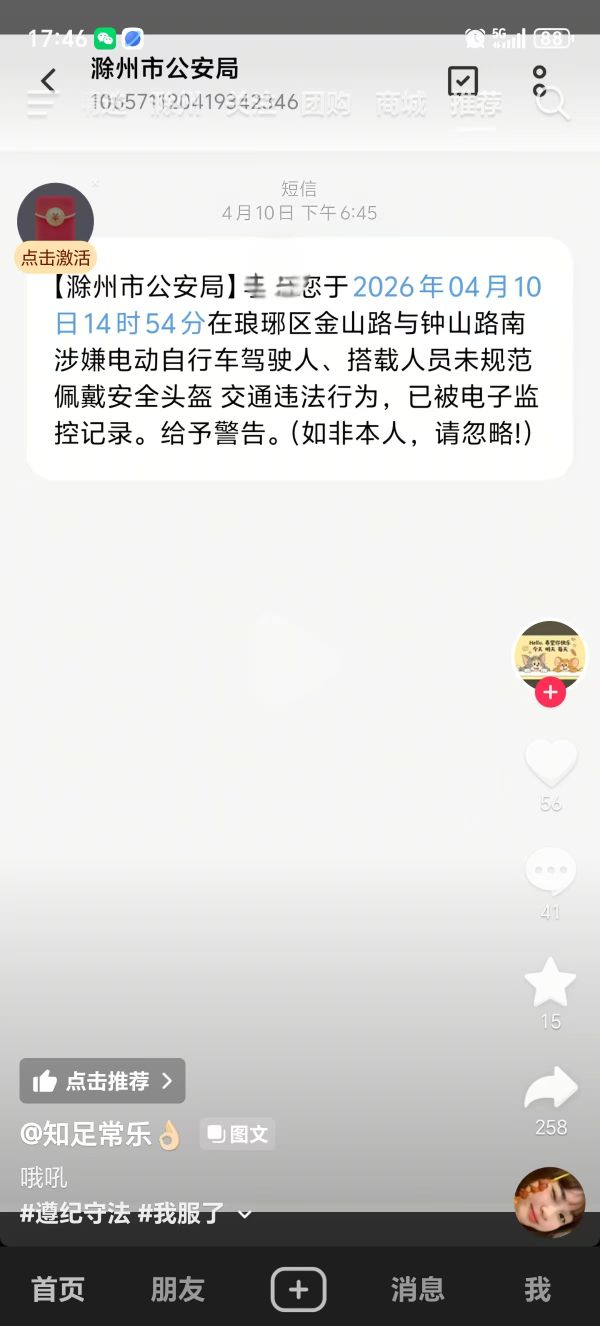This screenshot has width=600, height=1326.
Task: Open the spinning sound disc
Action: point(549,1202)
